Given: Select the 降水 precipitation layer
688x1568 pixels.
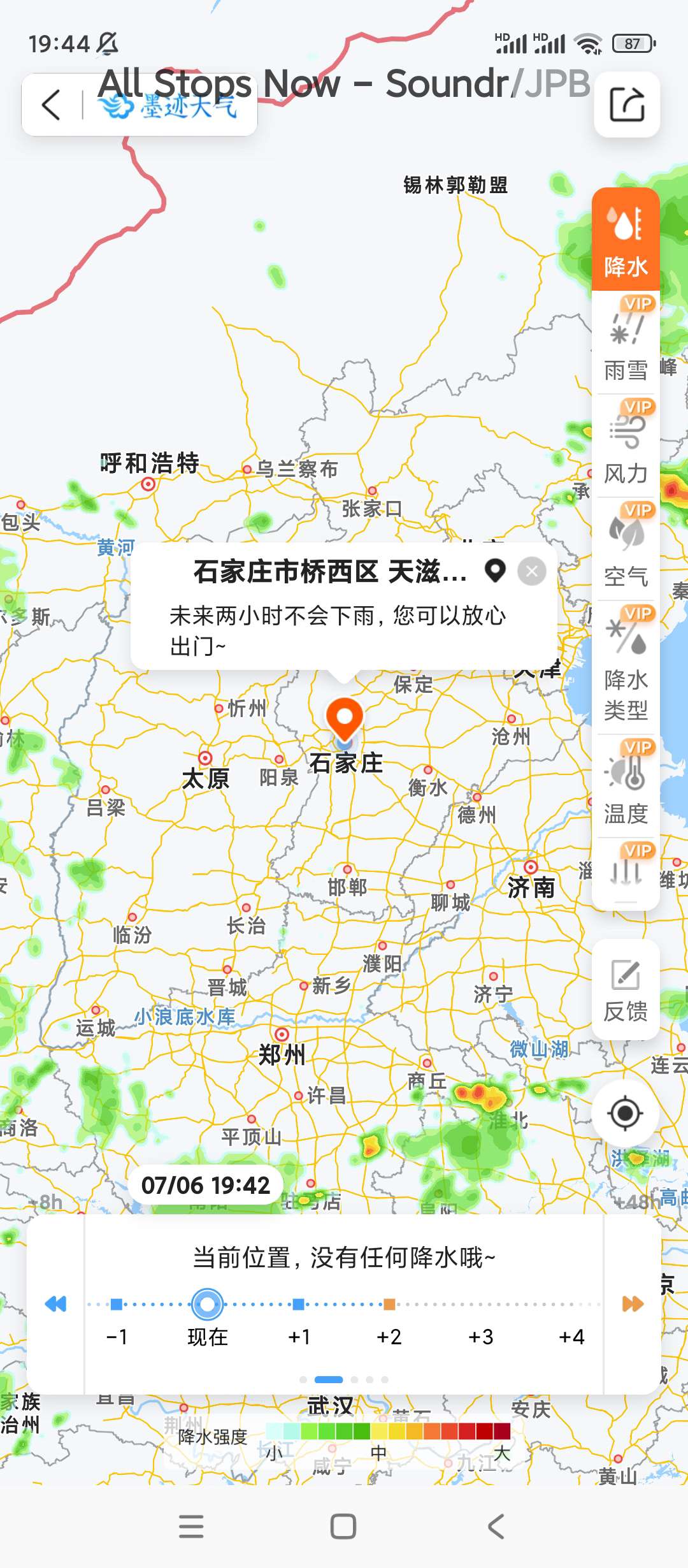Looking at the screenshot, I should [626, 240].
